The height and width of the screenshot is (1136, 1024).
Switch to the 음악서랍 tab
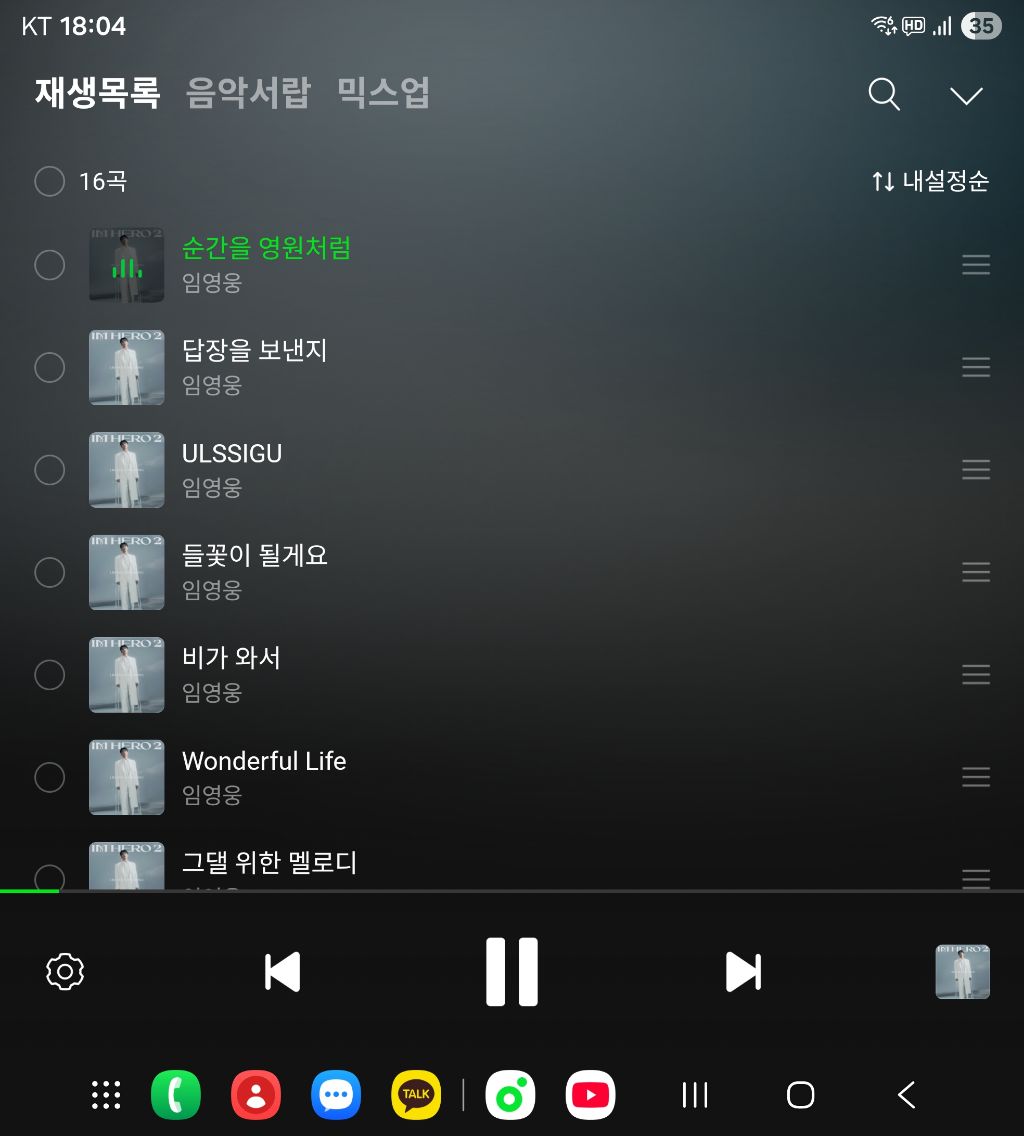(248, 93)
